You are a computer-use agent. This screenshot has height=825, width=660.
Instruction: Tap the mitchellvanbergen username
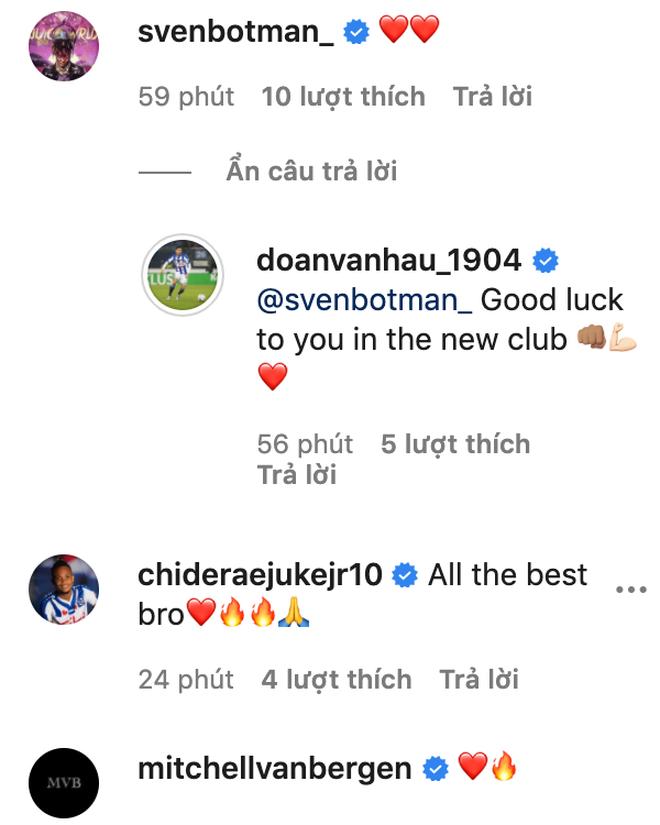pyautogui.click(x=274, y=768)
